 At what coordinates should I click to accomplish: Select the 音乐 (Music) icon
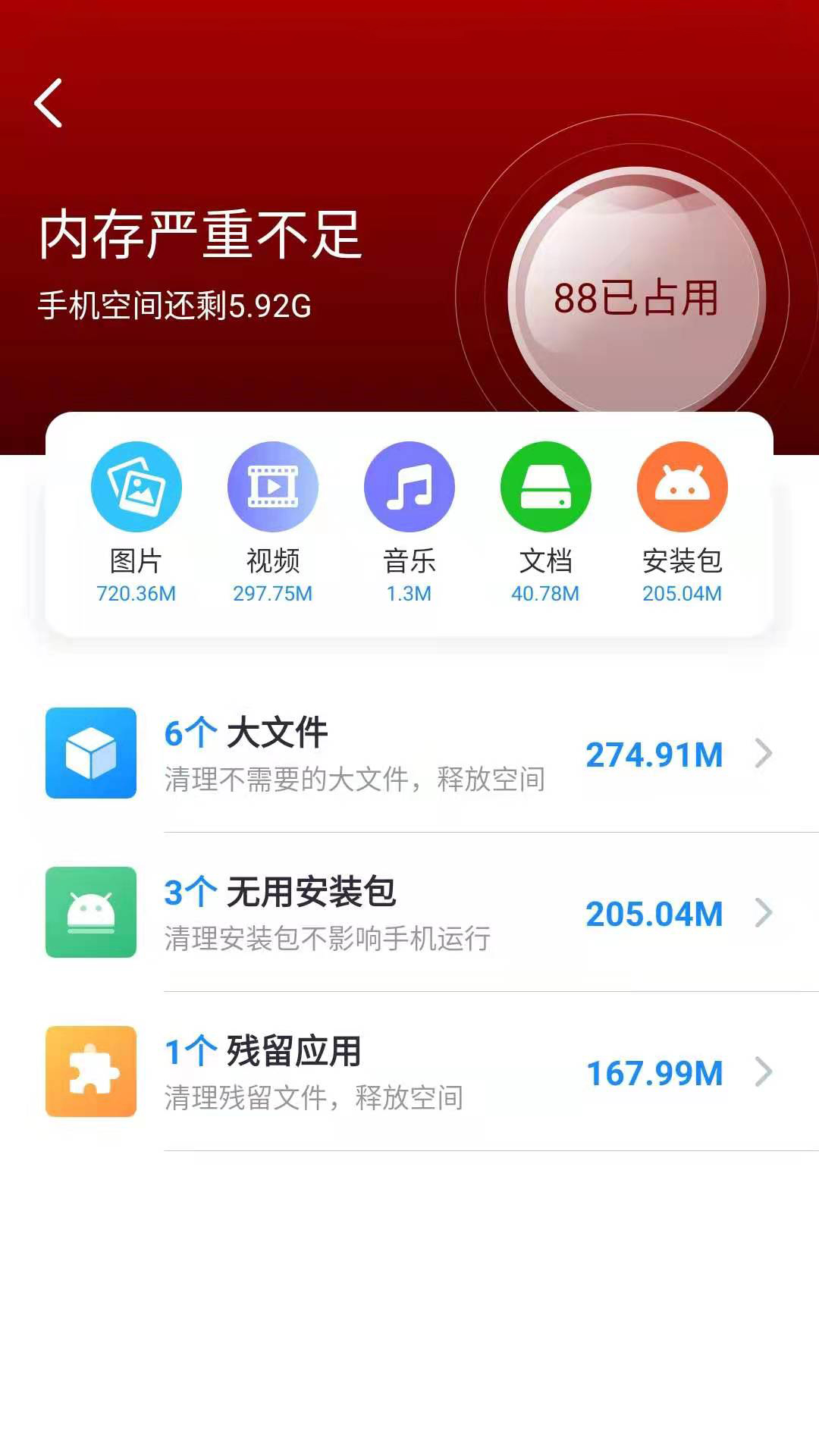pos(409,486)
